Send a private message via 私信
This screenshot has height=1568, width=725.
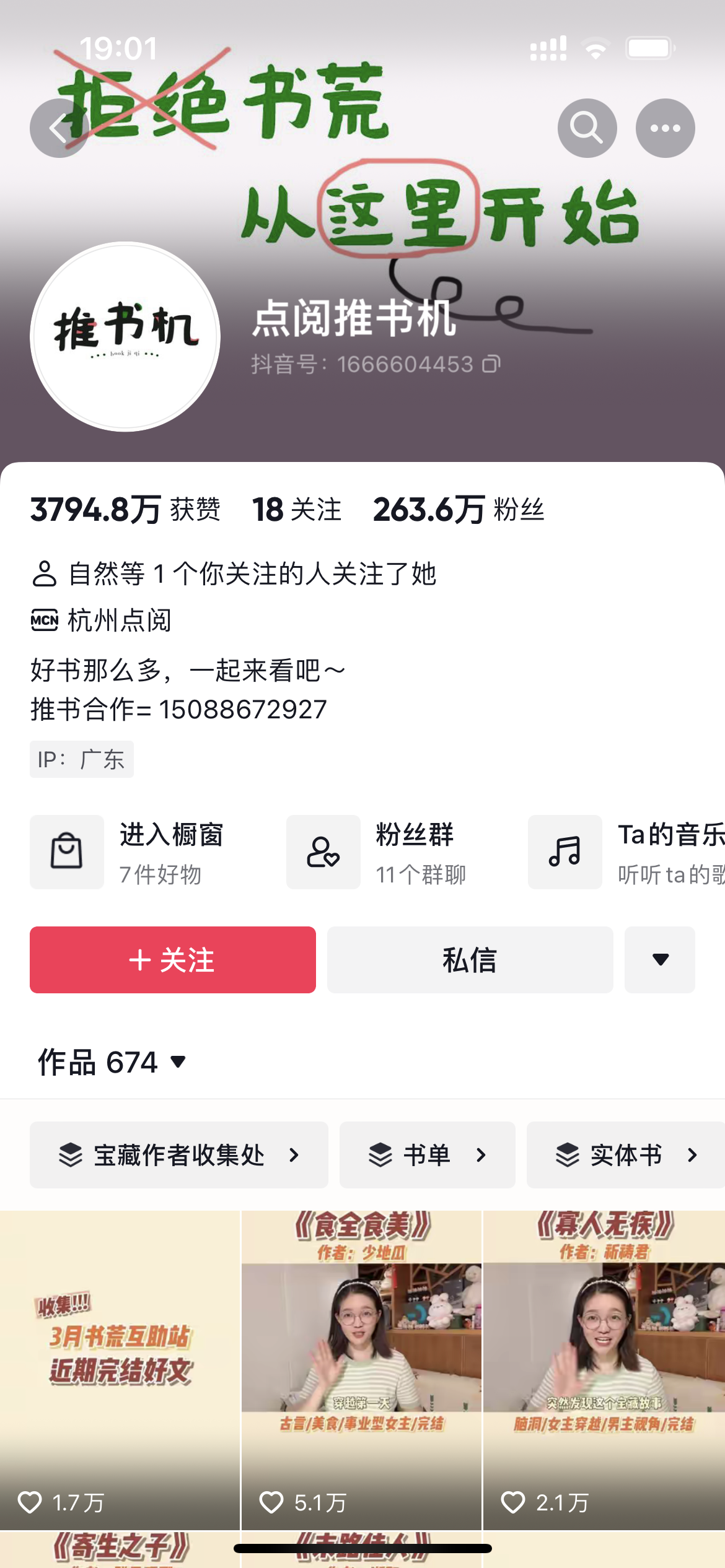click(x=470, y=960)
